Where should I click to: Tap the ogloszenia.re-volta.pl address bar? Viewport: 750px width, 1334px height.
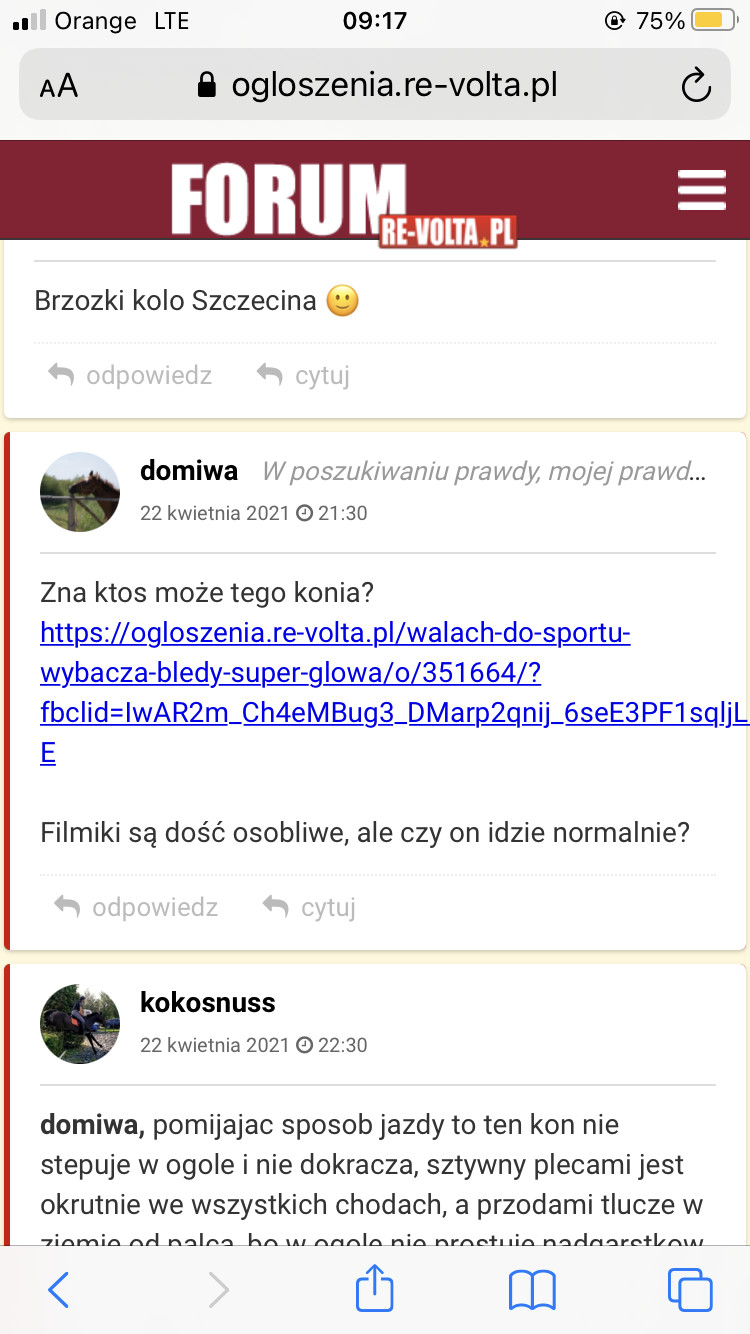[x=380, y=86]
